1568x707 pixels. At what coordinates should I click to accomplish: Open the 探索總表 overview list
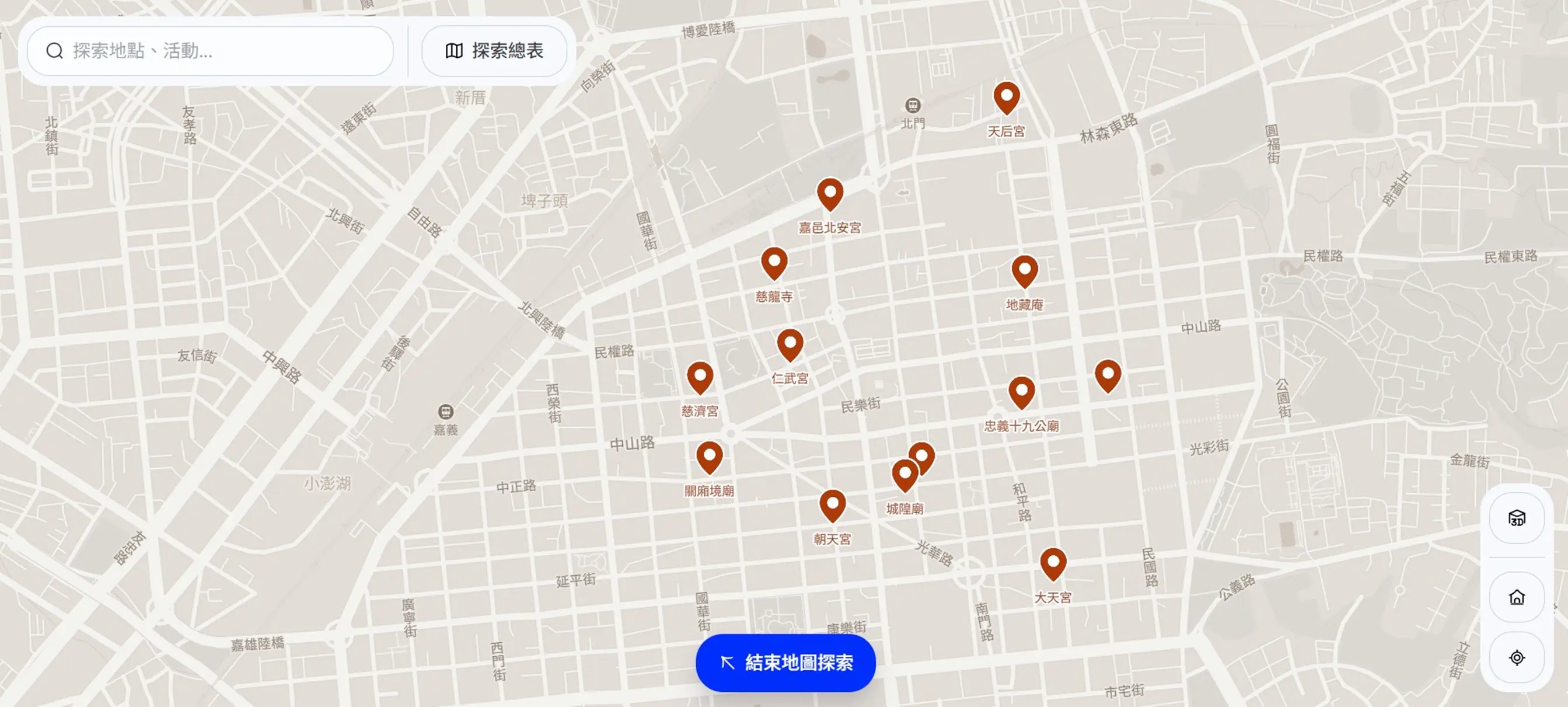tap(494, 51)
